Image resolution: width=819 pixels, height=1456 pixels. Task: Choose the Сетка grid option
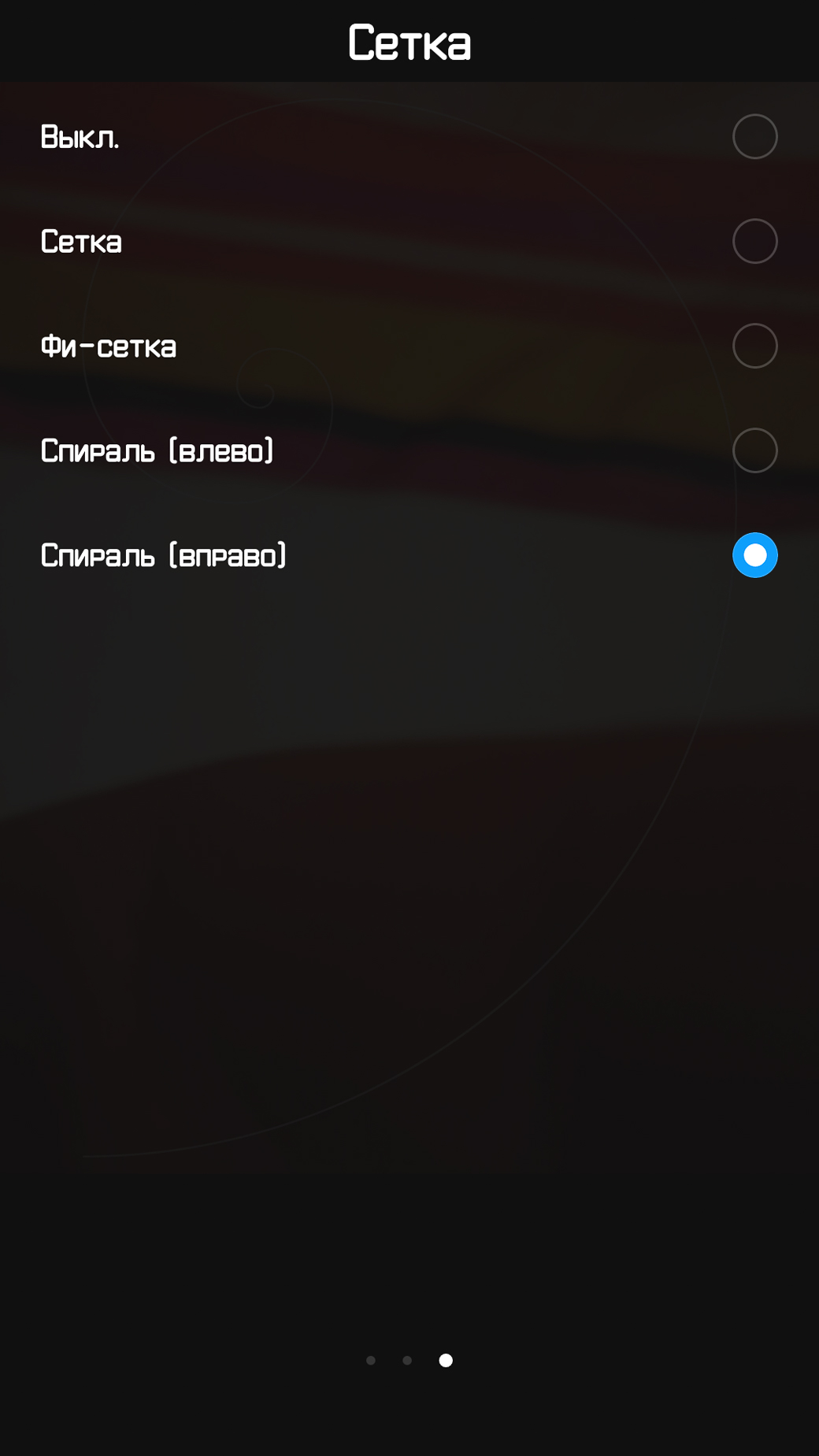pyautogui.click(x=409, y=242)
